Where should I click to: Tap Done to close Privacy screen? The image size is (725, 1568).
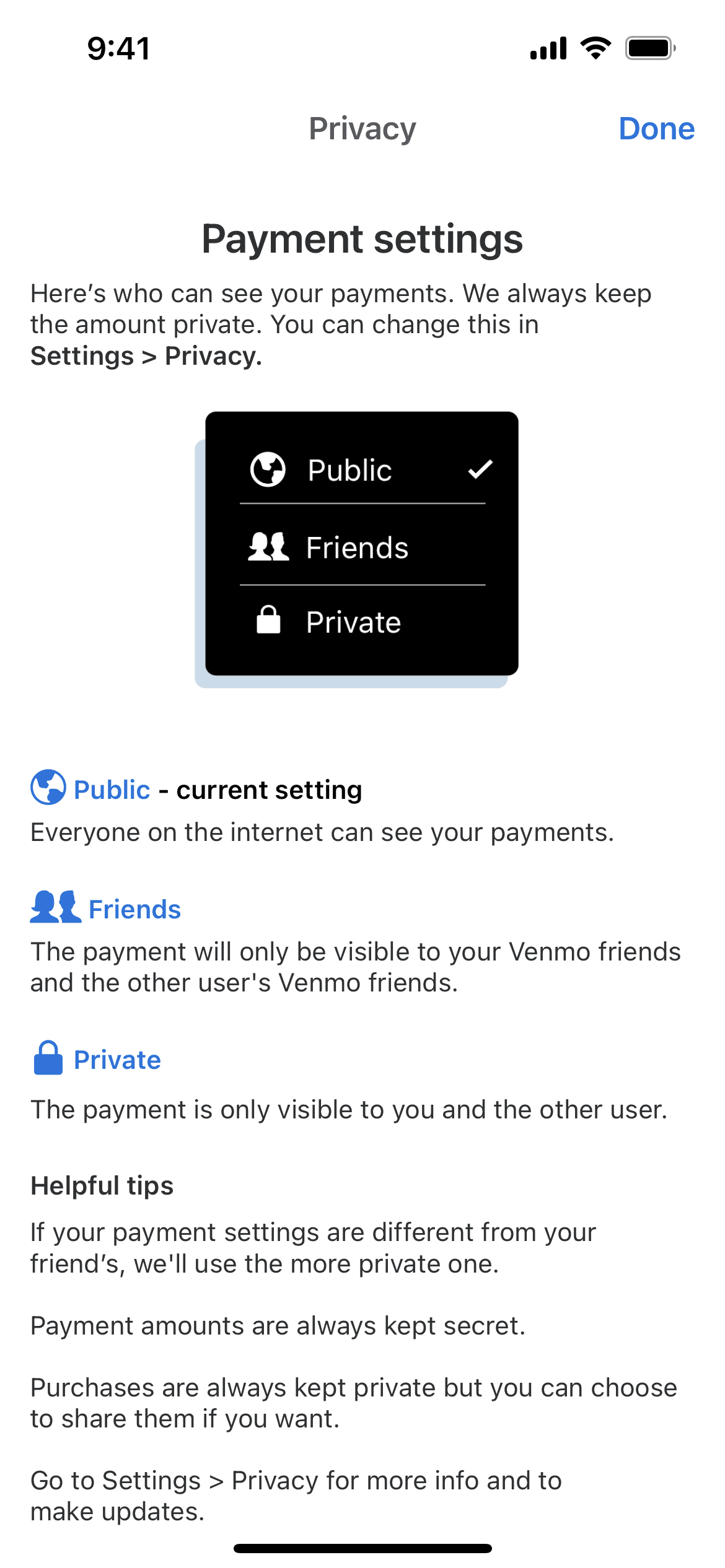coord(656,129)
